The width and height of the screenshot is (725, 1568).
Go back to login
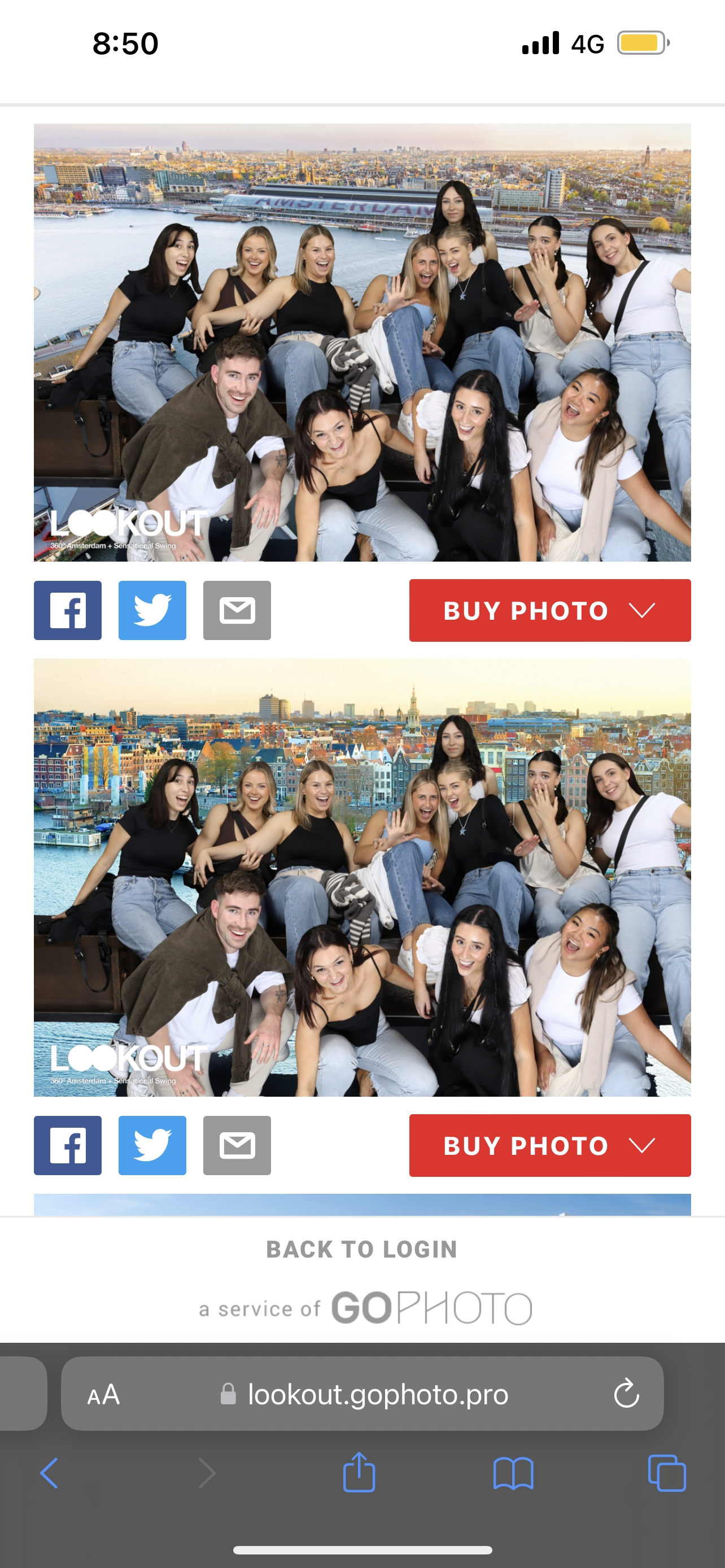click(x=361, y=1249)
